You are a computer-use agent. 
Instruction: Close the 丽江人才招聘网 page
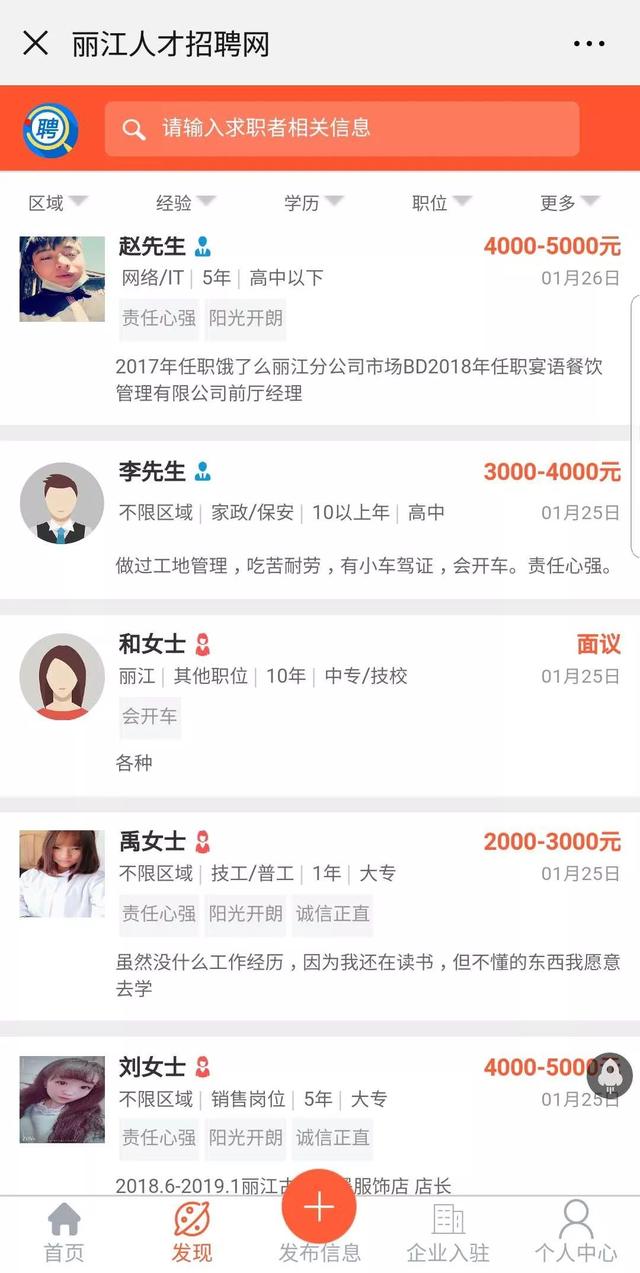point(36,43)
